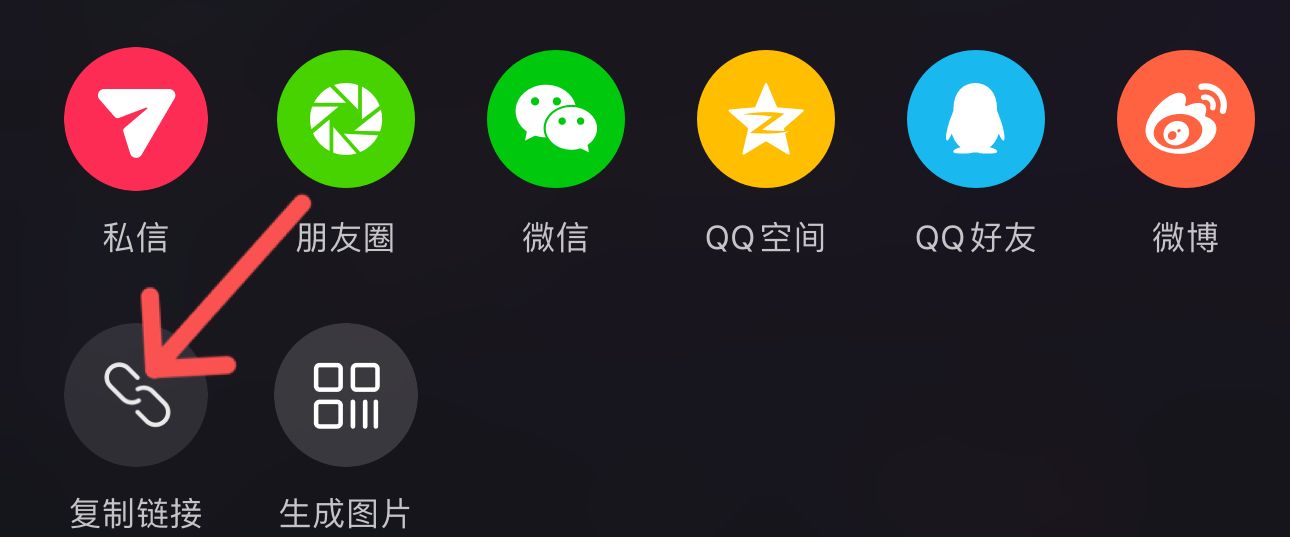Generate an image with 生成图片
Image resolution: width=1290 pixels, height=537 pixels.
pyautogui.click(x=346, y=395)
